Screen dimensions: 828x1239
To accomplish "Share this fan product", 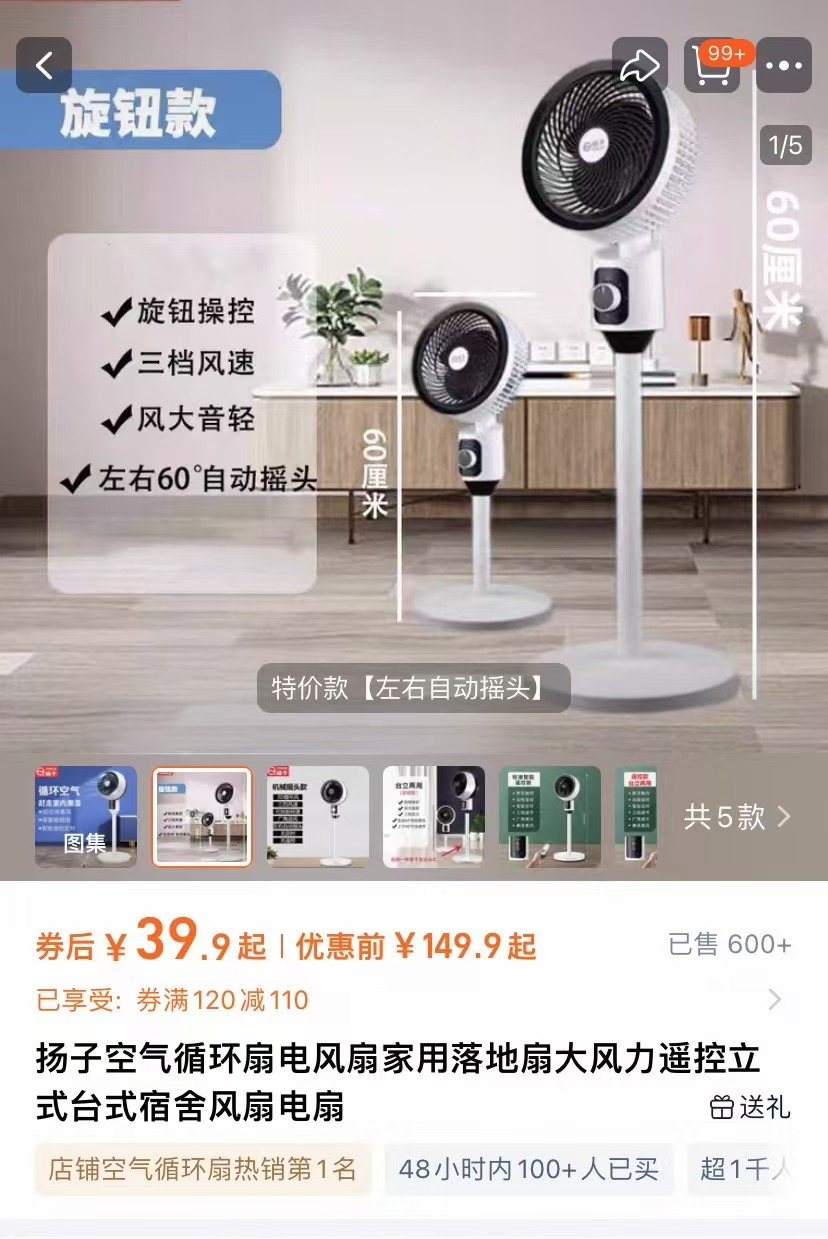I will [x=640, y=66].
